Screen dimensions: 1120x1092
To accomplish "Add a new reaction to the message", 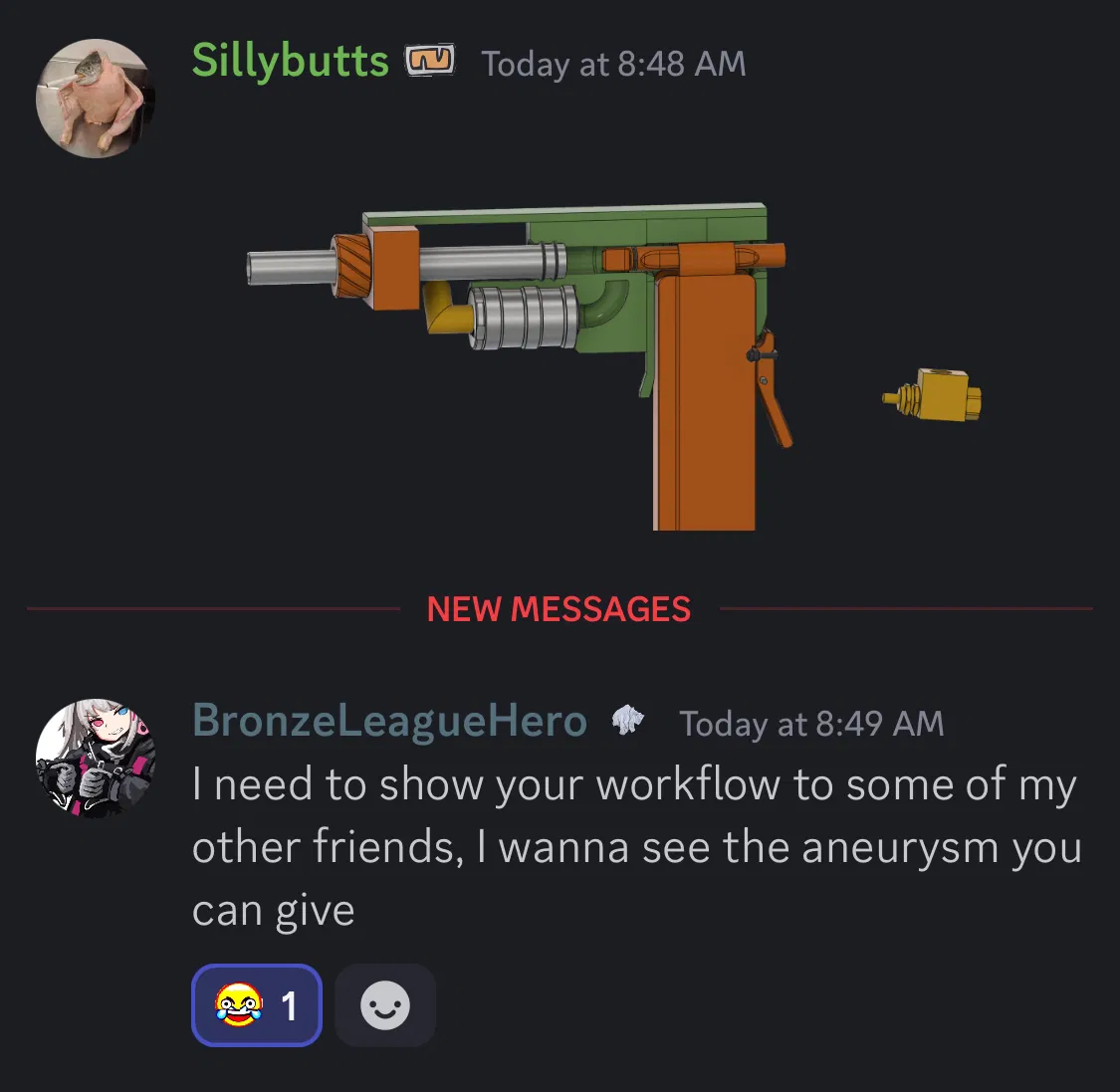I will pyautogui.click(x=385, y=1005).
